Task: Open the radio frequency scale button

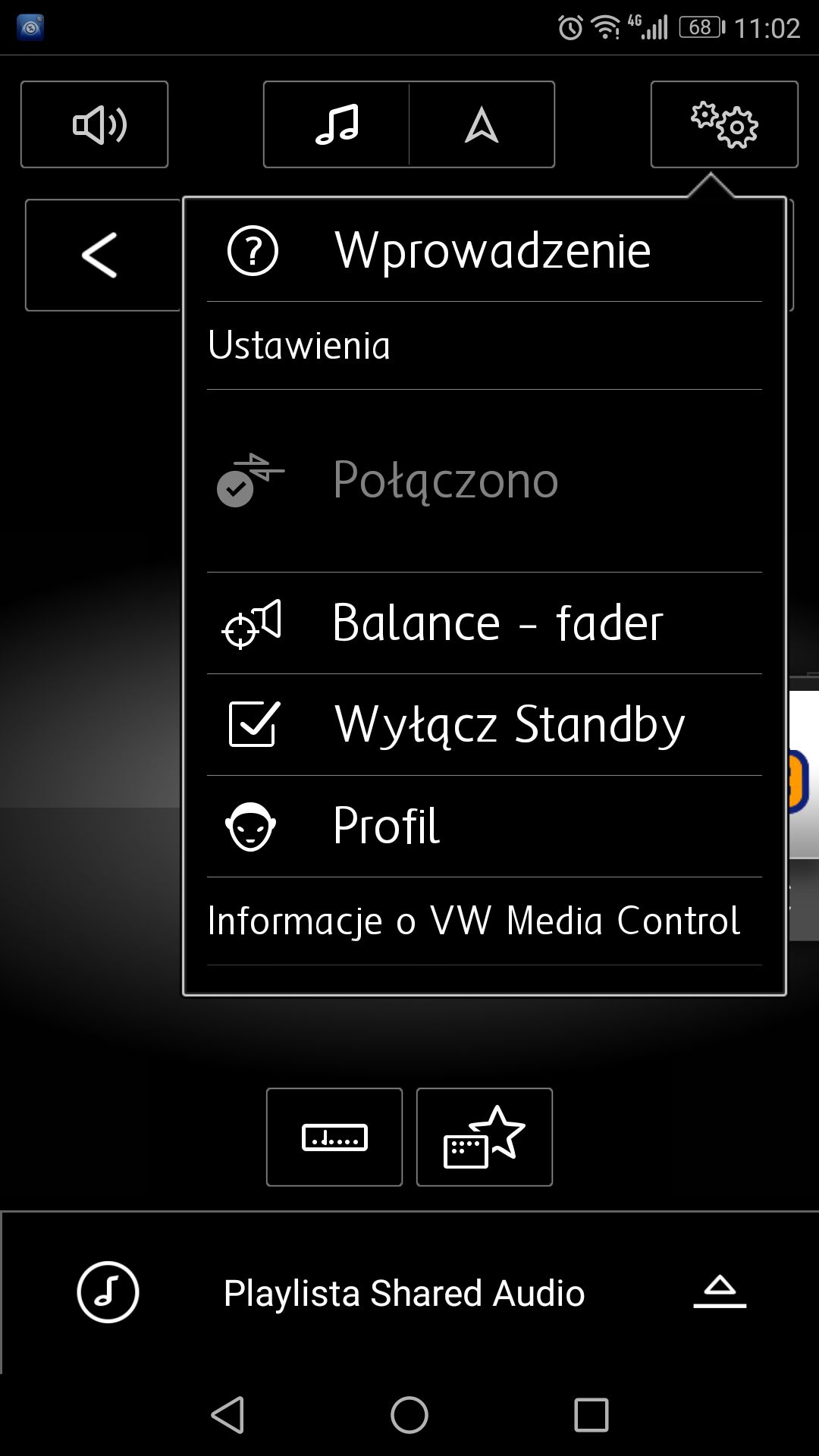Action: point(334,1137)
